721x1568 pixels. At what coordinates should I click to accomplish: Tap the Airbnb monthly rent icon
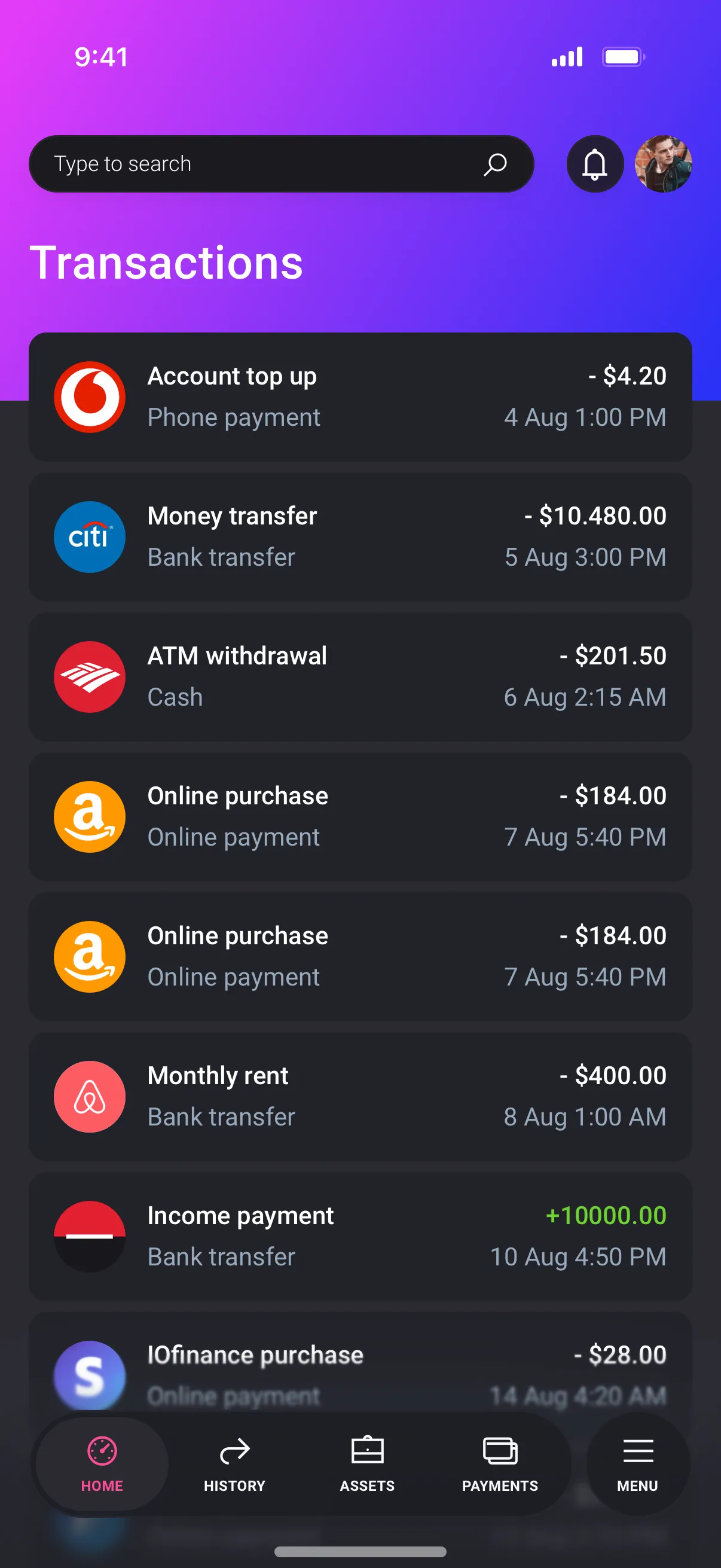90,1096
